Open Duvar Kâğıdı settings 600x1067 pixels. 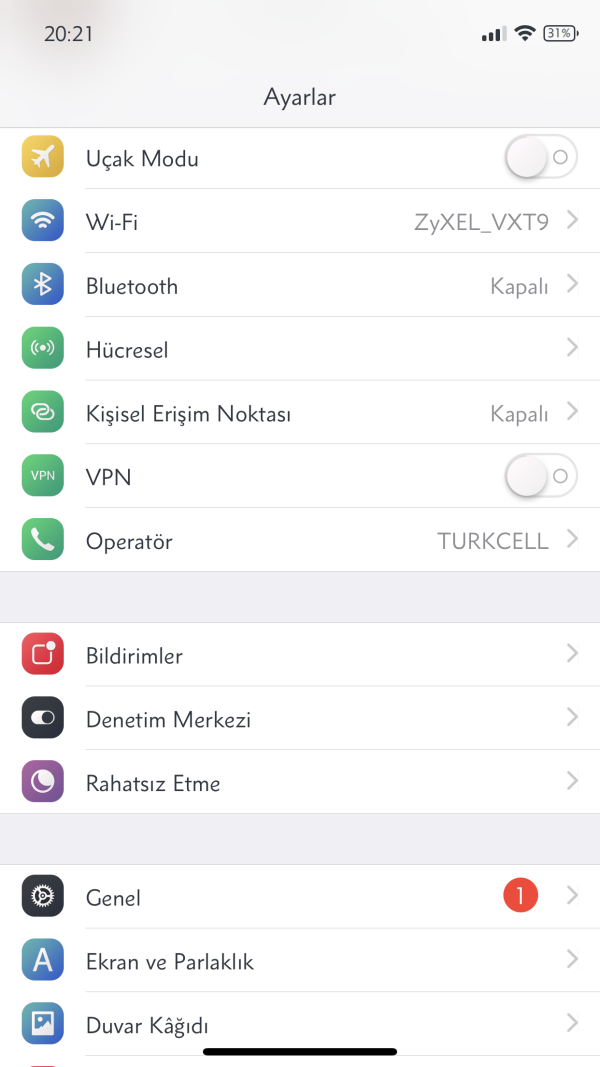pos(300,1024)
